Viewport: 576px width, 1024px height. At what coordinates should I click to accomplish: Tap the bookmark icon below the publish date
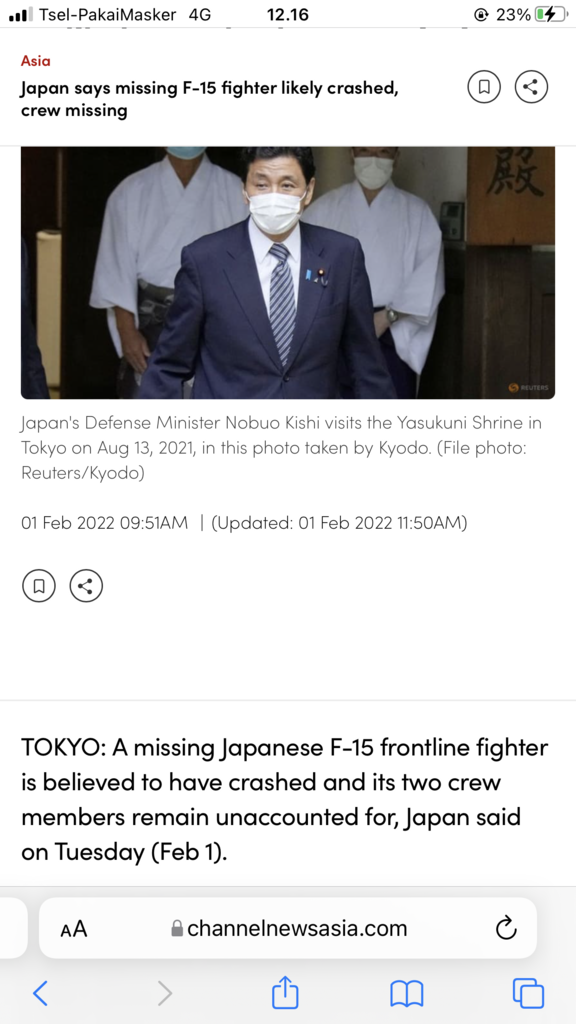[39, 586]
